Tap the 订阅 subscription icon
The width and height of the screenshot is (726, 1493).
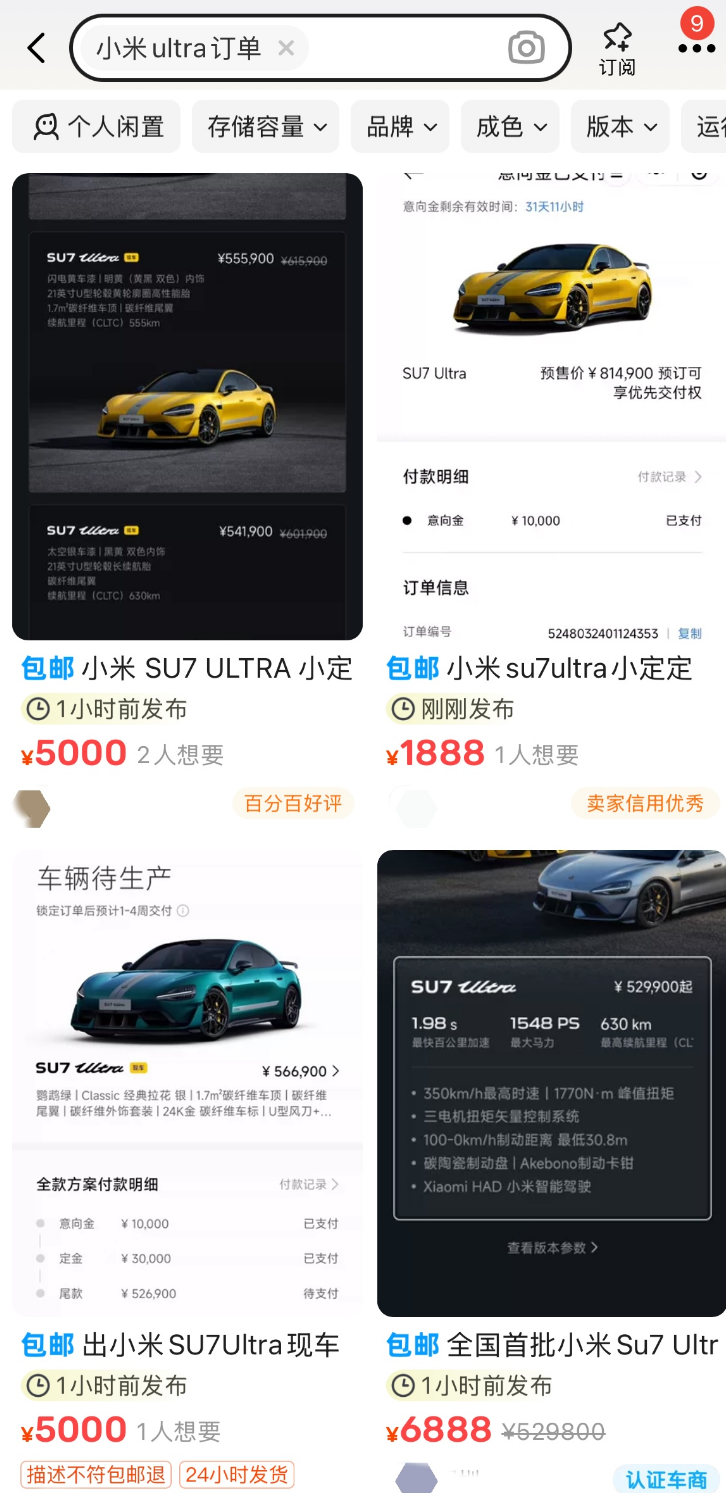pos(618,45)
